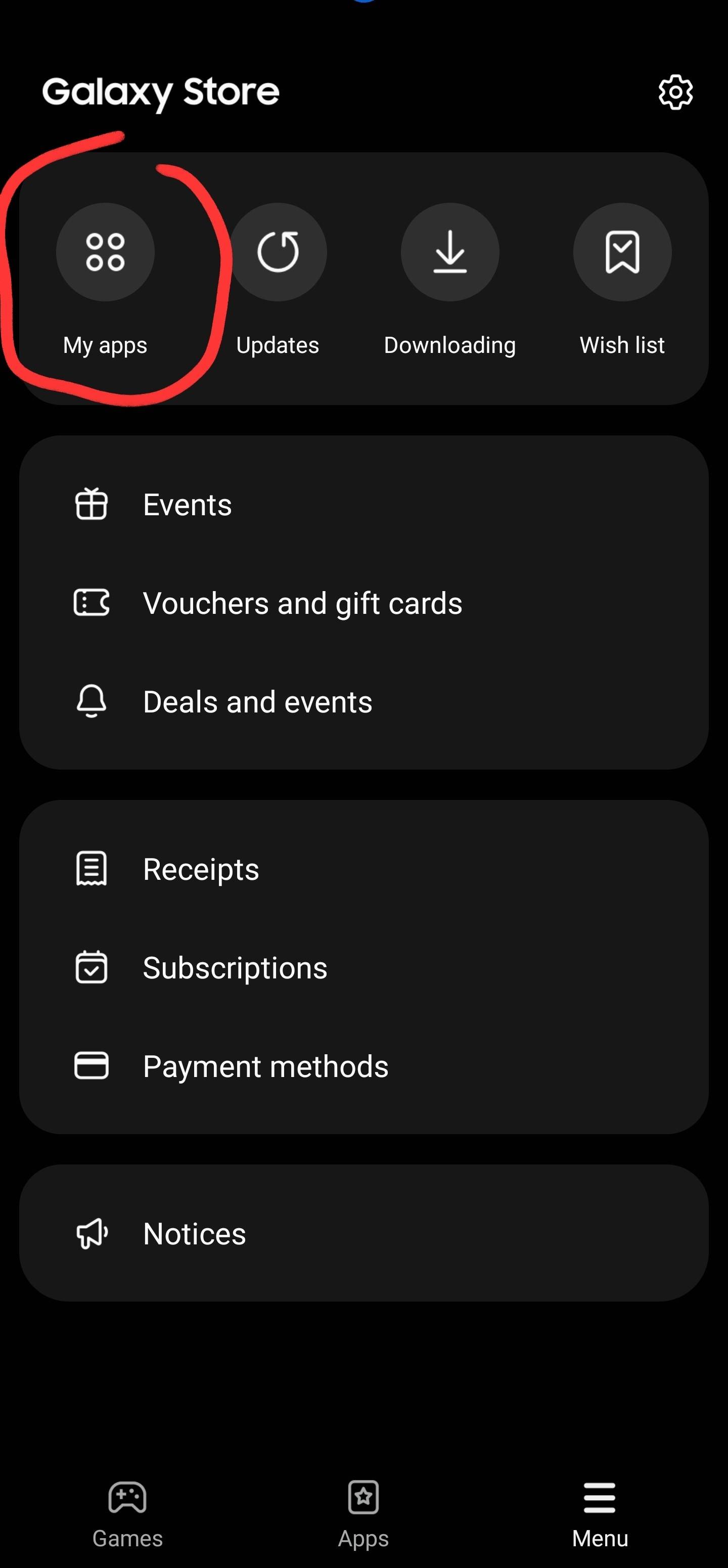The image size is (728, 1568).
Task: Read Notices
Action: coord(363,1233)
